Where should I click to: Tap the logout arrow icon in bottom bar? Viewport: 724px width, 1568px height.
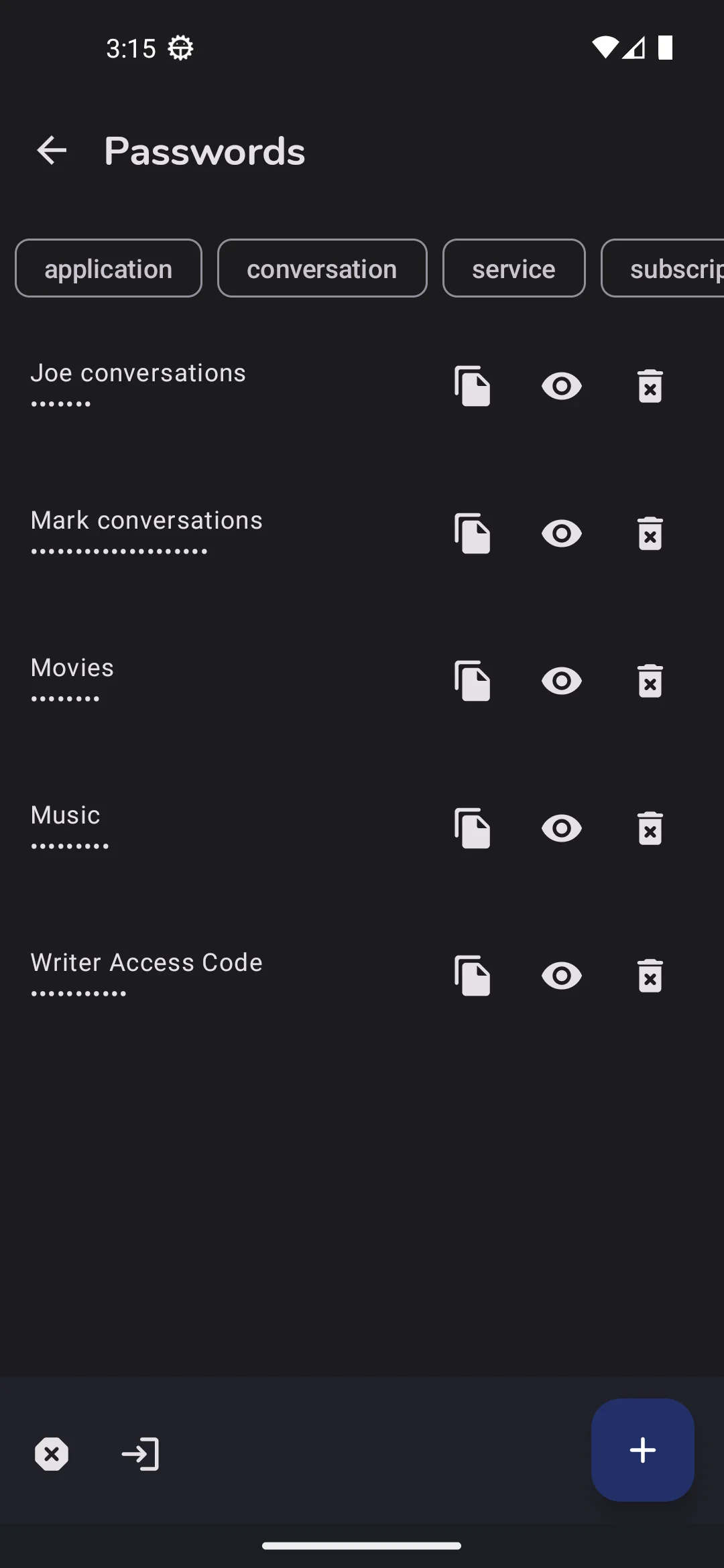[x=140, y=1454]
